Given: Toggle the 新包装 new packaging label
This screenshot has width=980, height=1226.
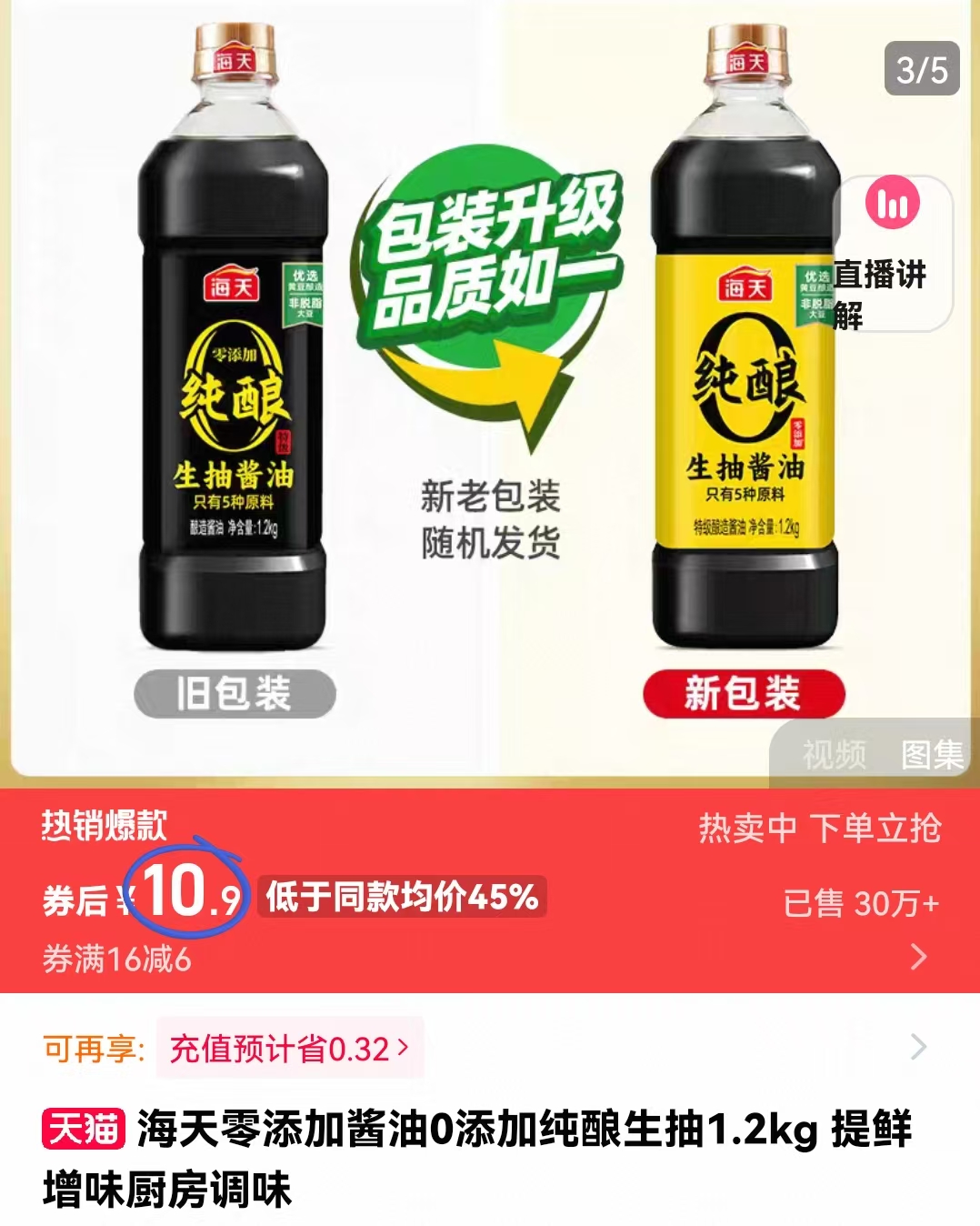Looking at the screenshot, I should click(744, 694).
